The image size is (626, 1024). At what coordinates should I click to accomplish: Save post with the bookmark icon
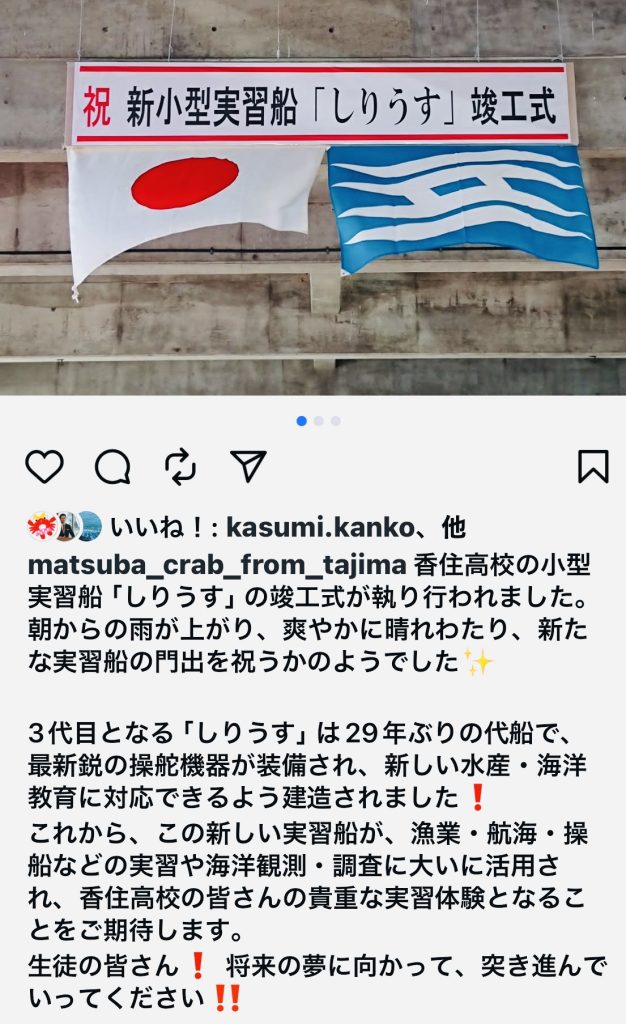pyautogui.click(x=593, y=466)
